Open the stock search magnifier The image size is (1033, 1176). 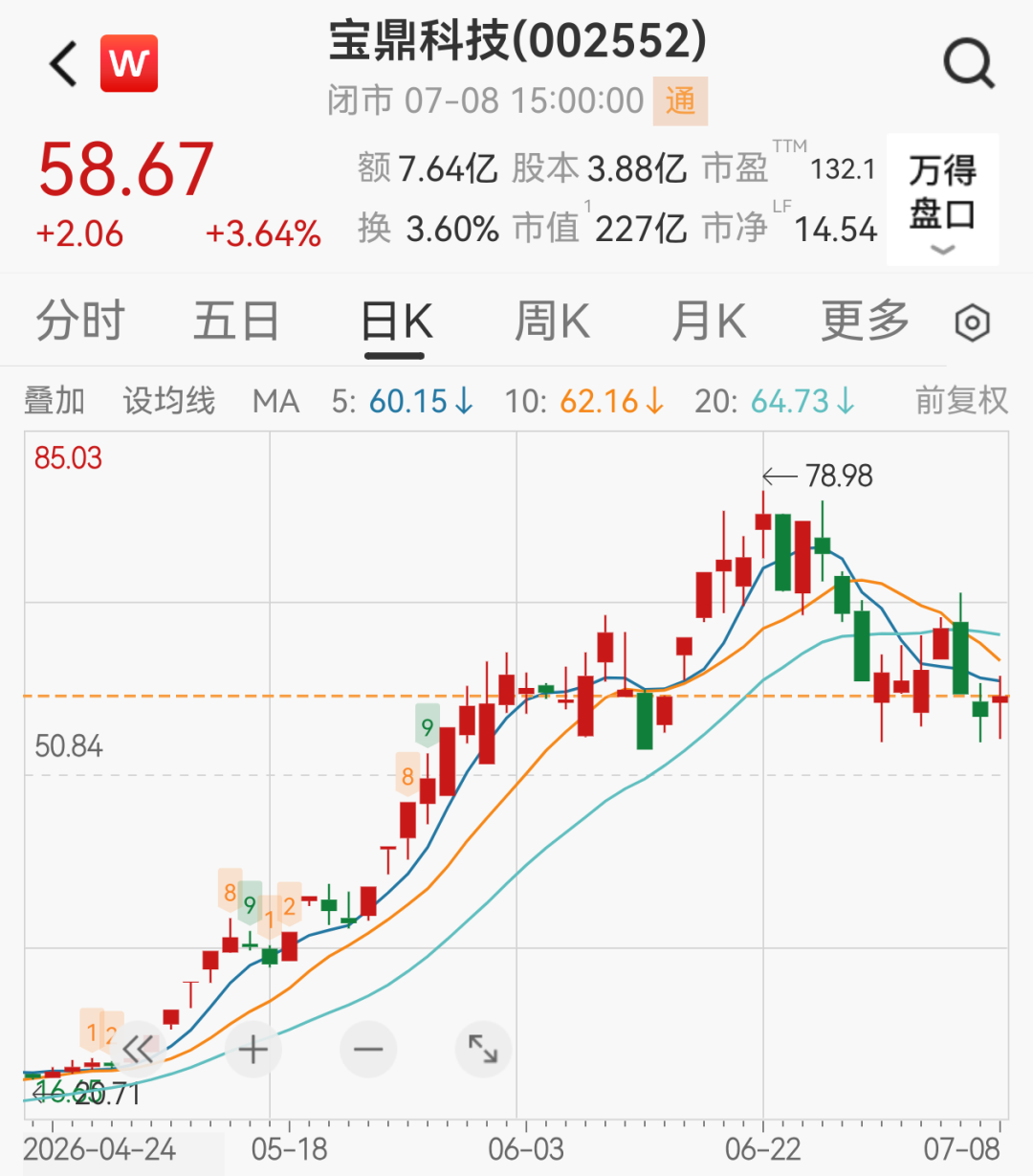pos(968,64)
